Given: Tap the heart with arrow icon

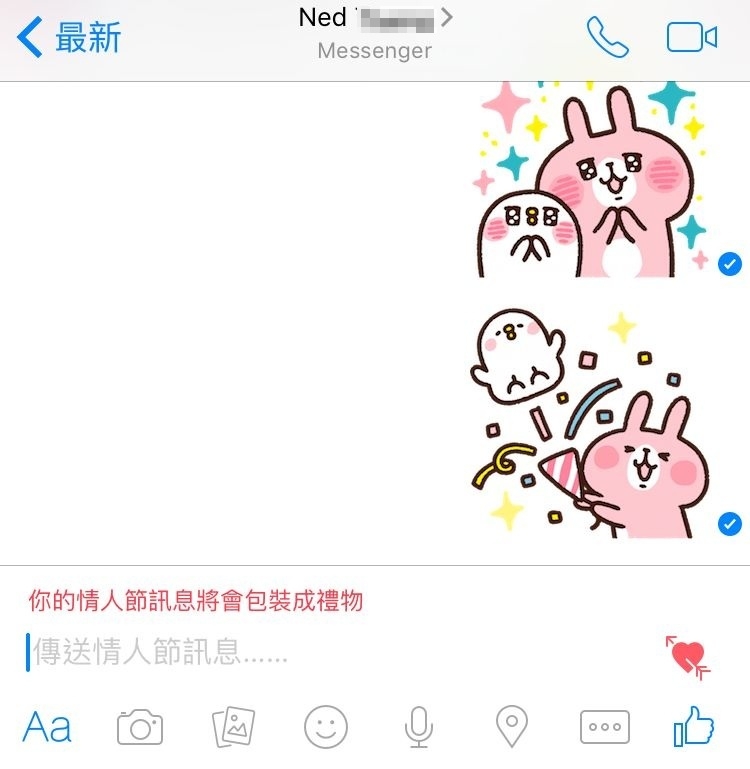Looking at the screenshot, I should (x=688, y=656).
